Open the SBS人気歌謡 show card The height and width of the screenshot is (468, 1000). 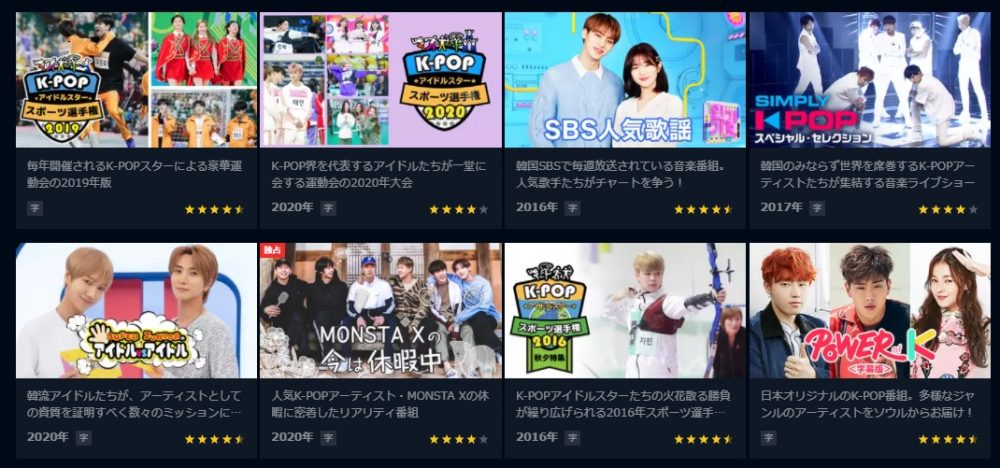click(x=625, y=80)
